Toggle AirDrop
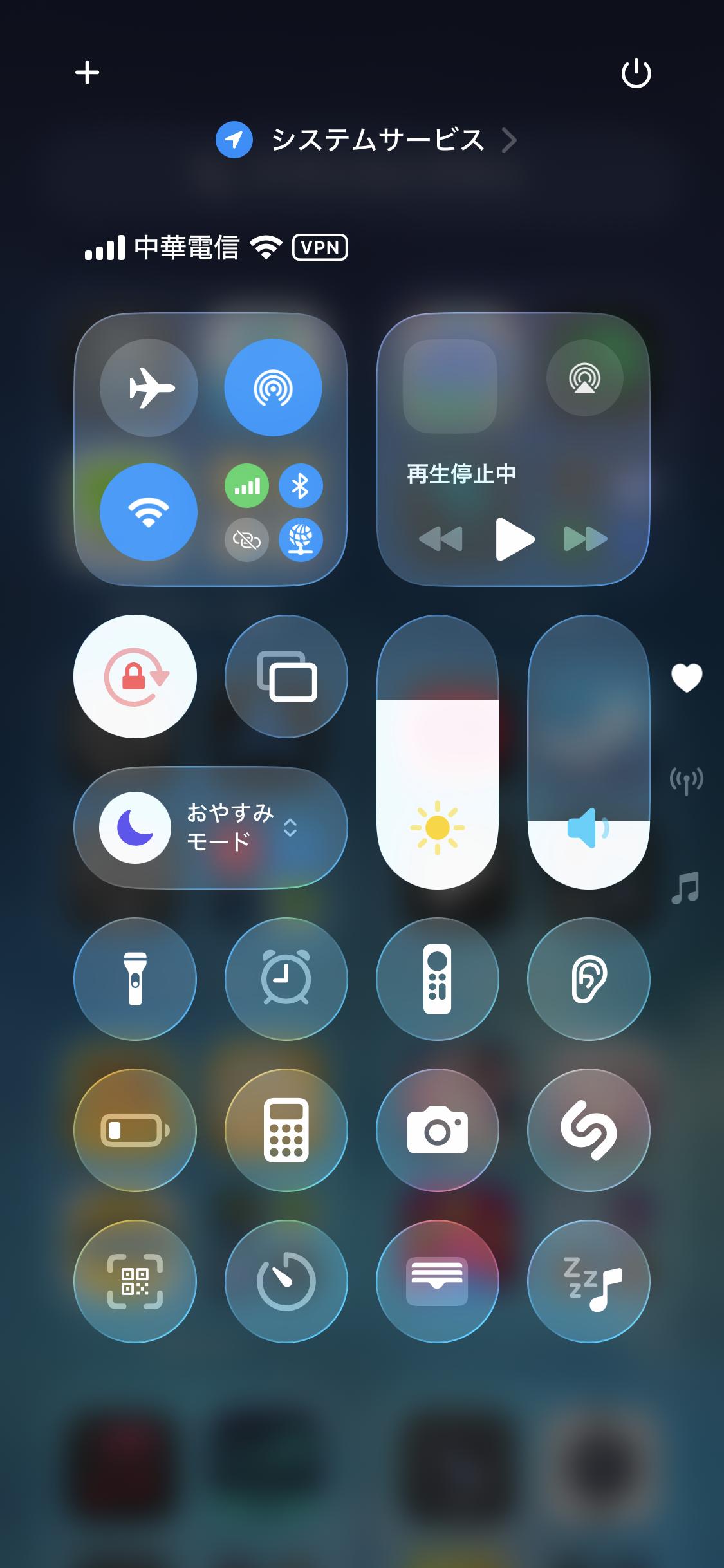 pos(273,387)
